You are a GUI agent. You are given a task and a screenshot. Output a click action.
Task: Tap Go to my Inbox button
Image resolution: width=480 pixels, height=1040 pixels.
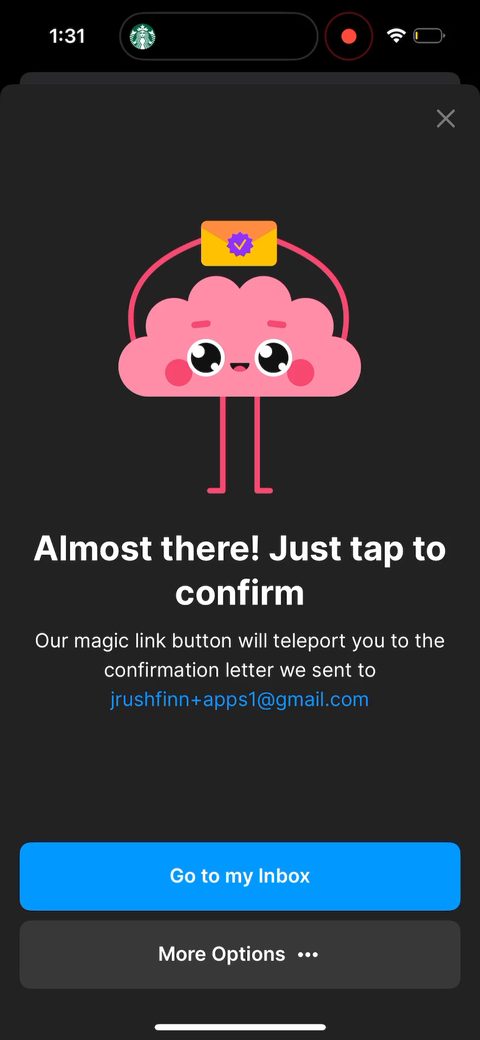(240, 876)
